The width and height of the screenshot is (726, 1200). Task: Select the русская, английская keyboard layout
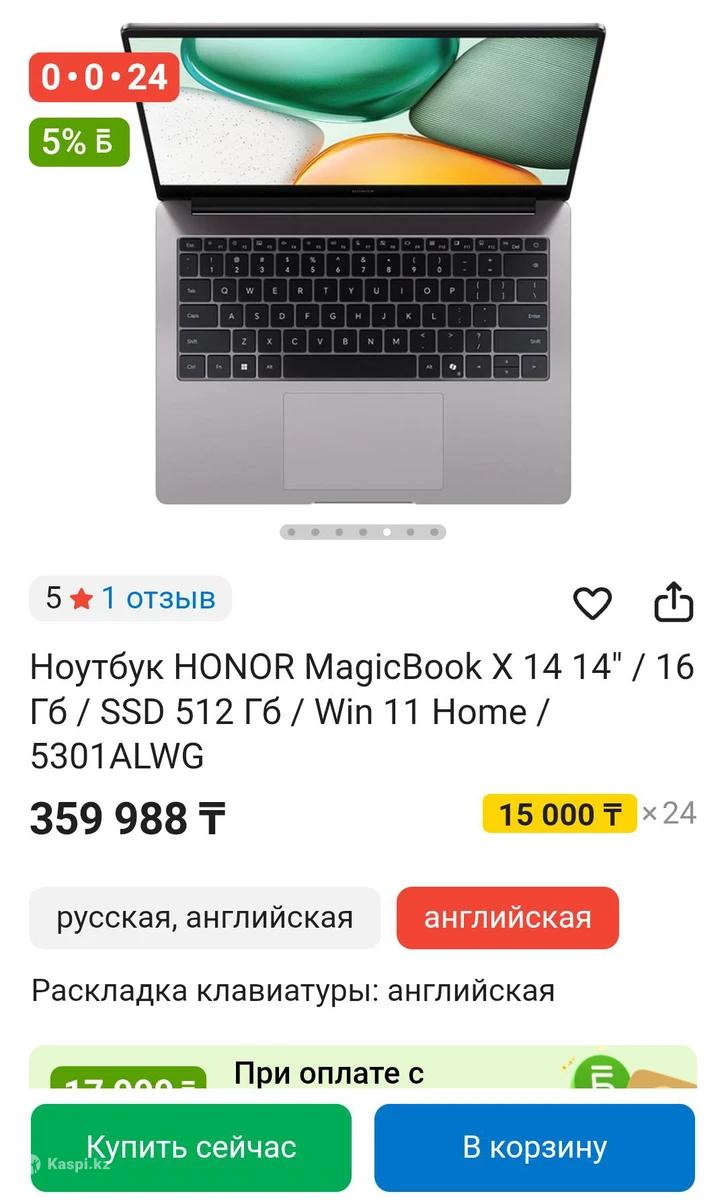point(204,917)
